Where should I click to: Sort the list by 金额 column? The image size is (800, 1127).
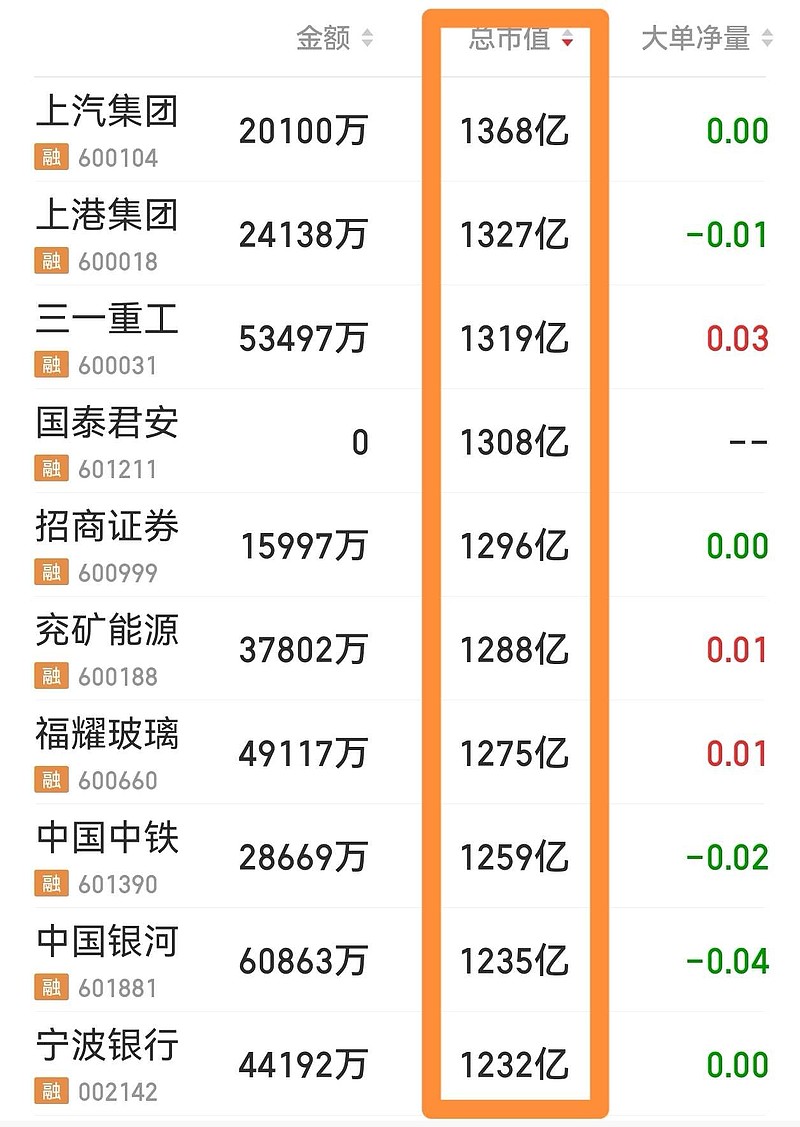coord(334,37)
